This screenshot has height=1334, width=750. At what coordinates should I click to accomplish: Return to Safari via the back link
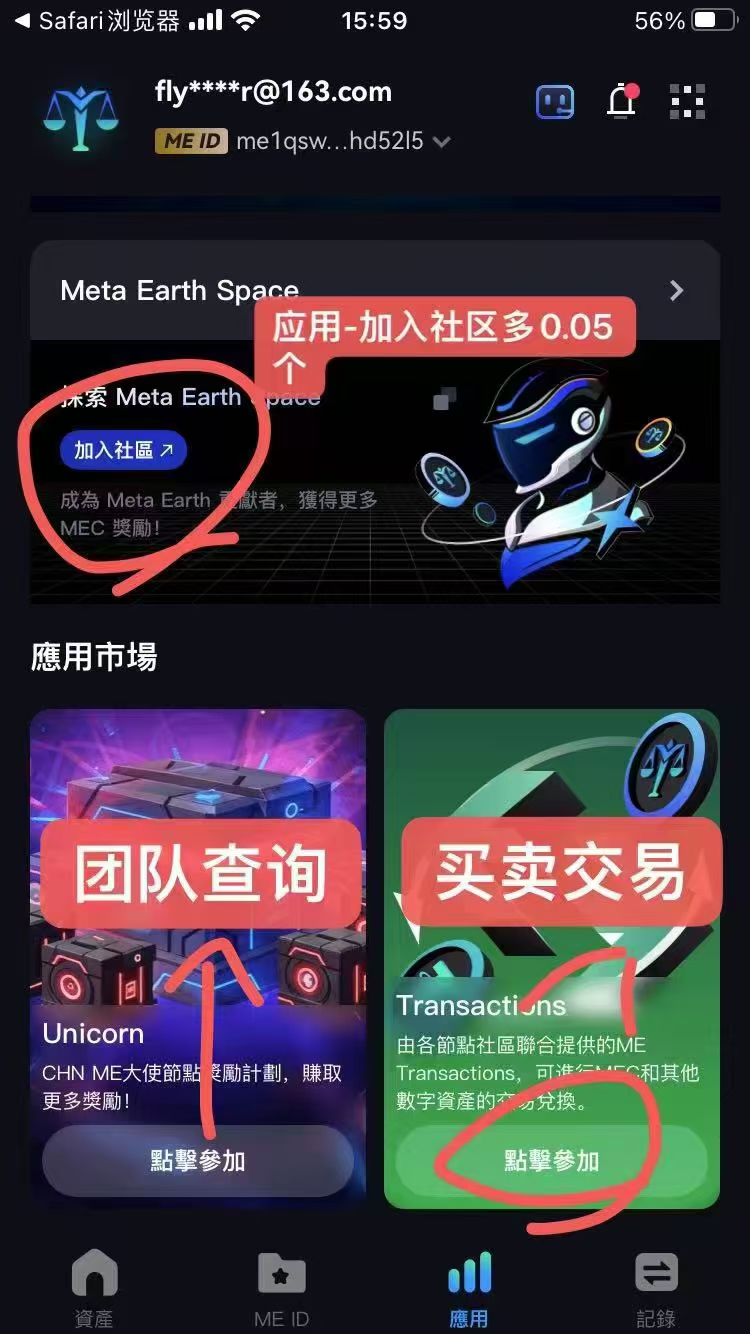[95, 21]
